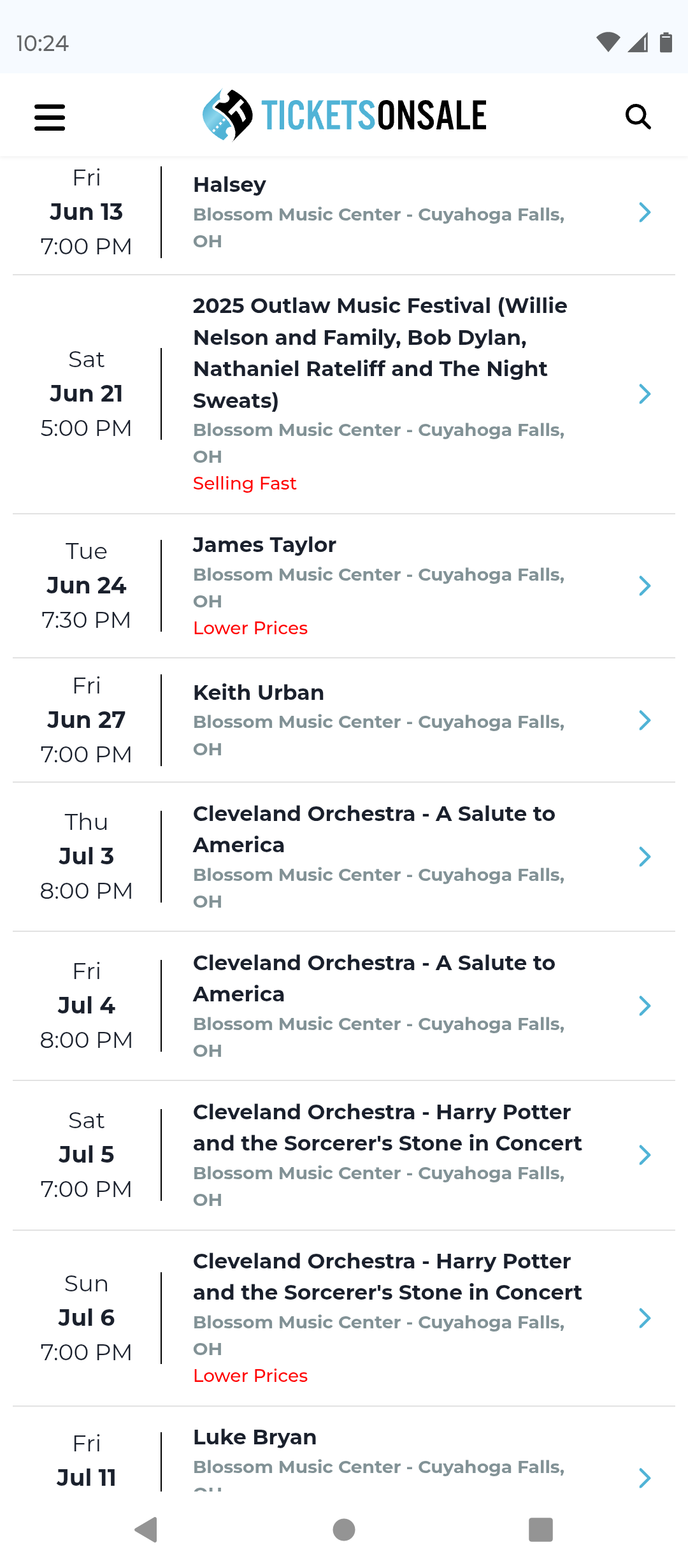Tap the system home button
The image size is (688, 1568).
coord(344,1529)
